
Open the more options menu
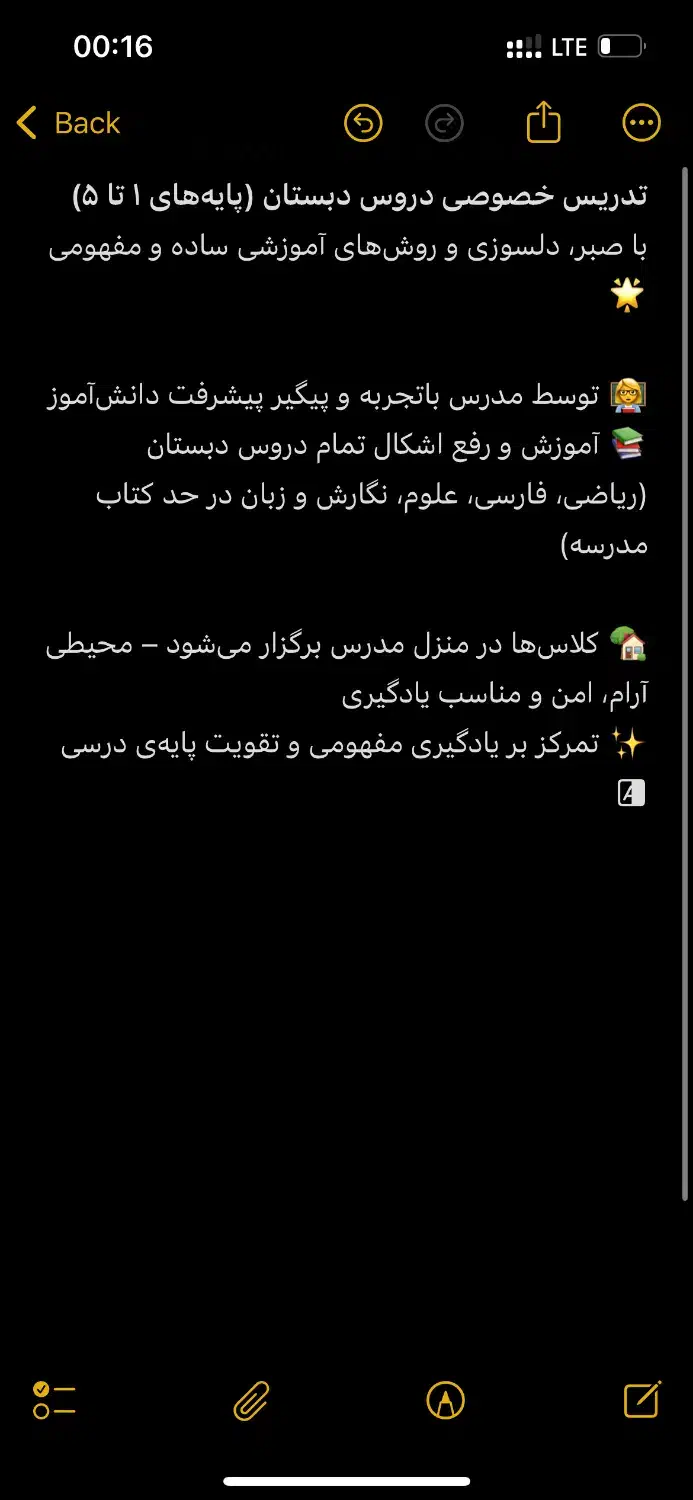click(641, 123)
